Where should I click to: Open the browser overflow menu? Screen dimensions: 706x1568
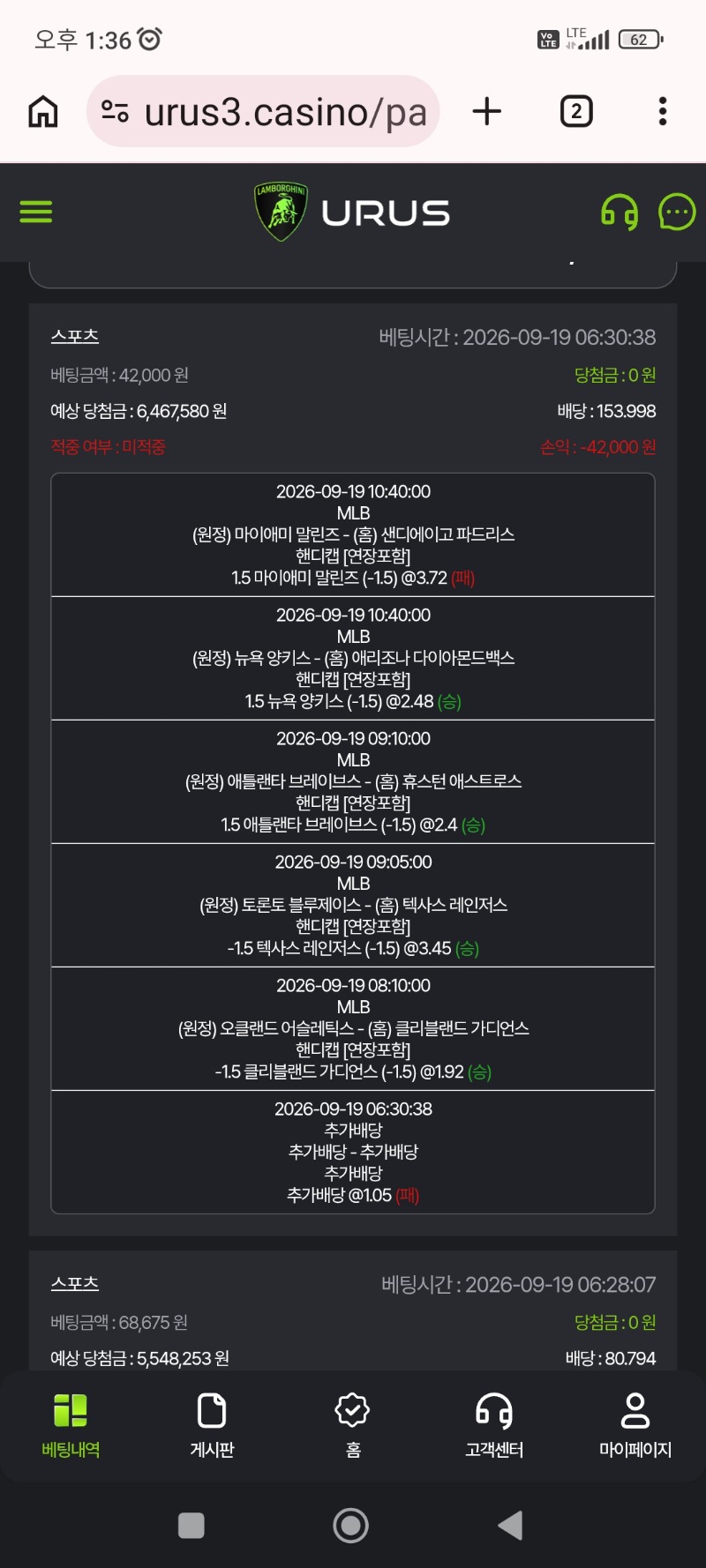(663, 112)
